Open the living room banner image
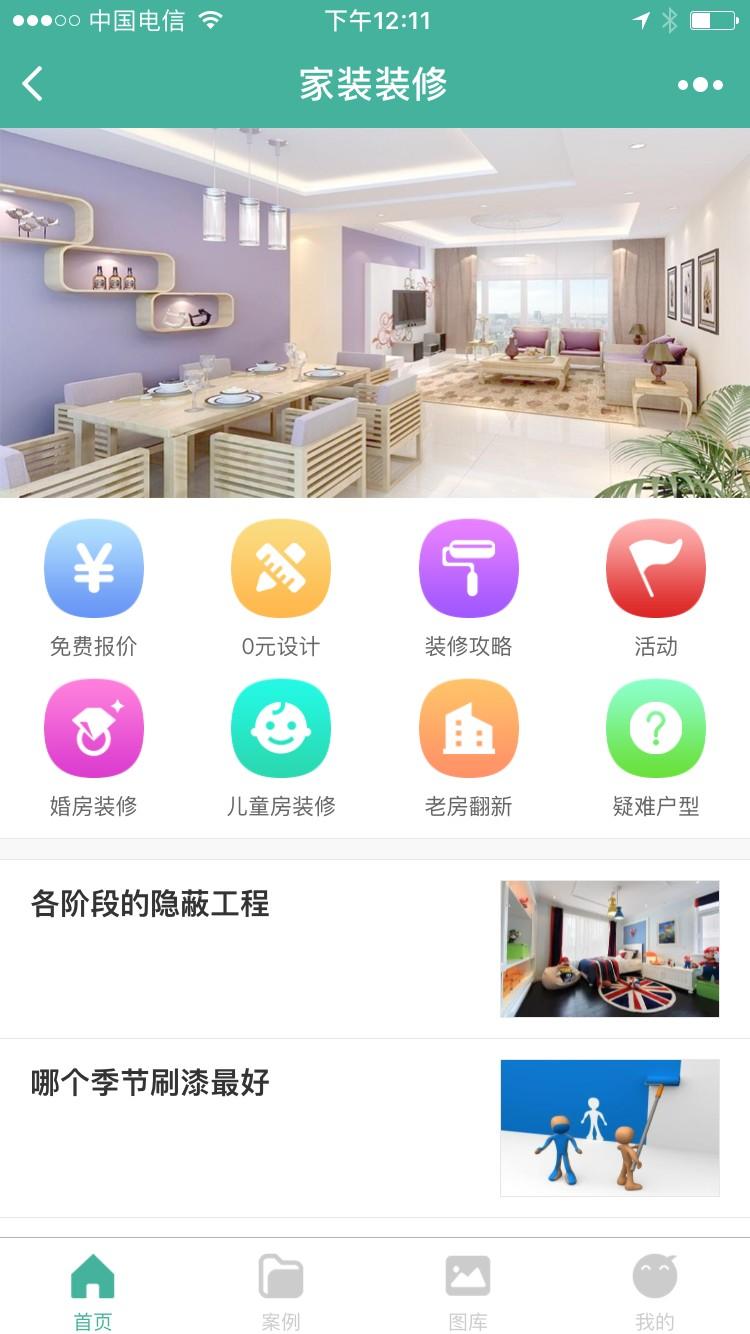 [375, 312]
